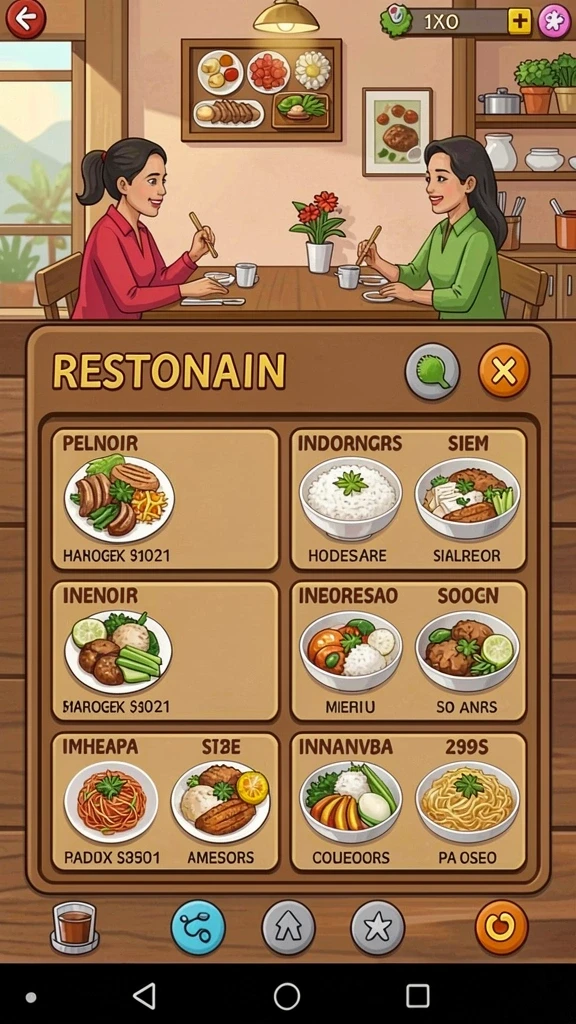Open the star favorites button

click(377, 927)
